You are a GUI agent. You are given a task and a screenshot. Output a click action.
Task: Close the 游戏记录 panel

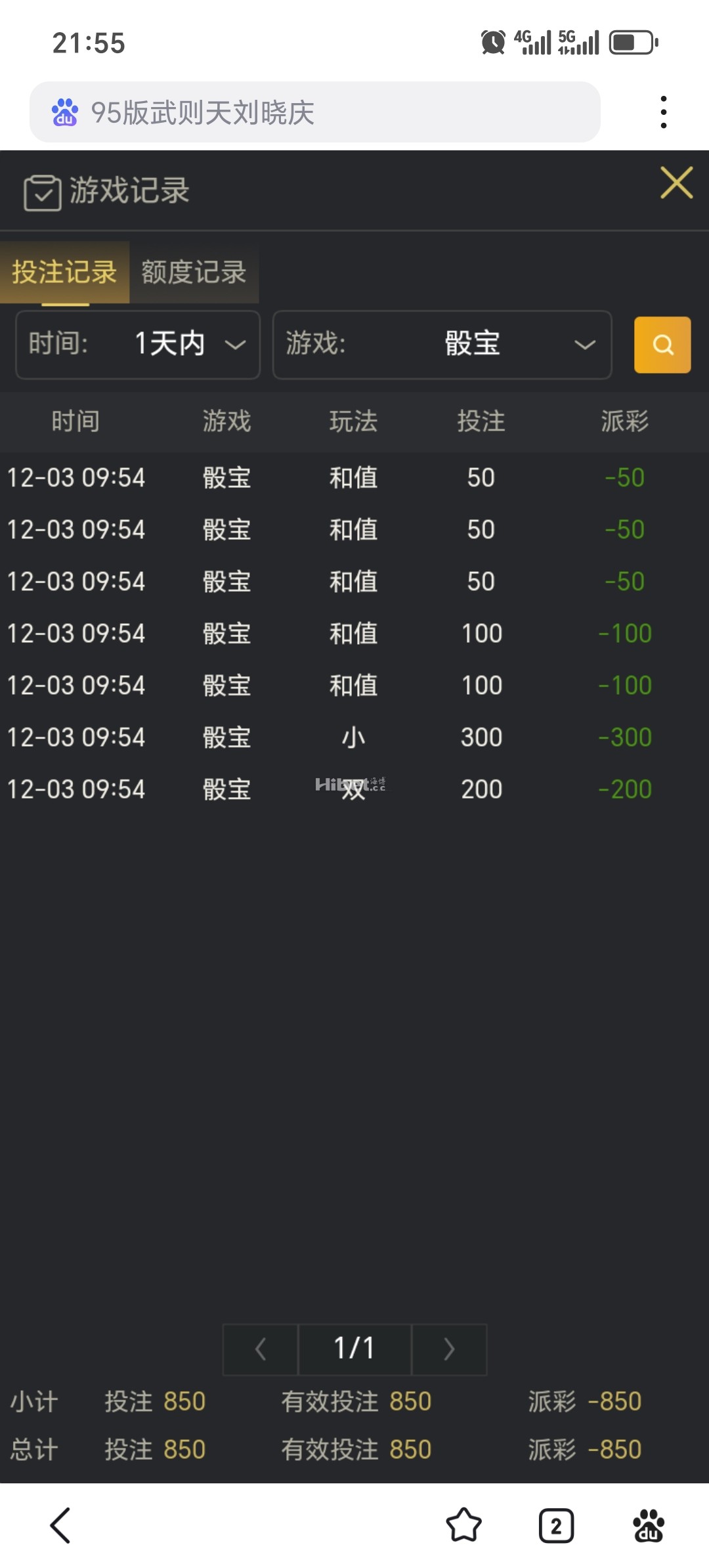676,184
